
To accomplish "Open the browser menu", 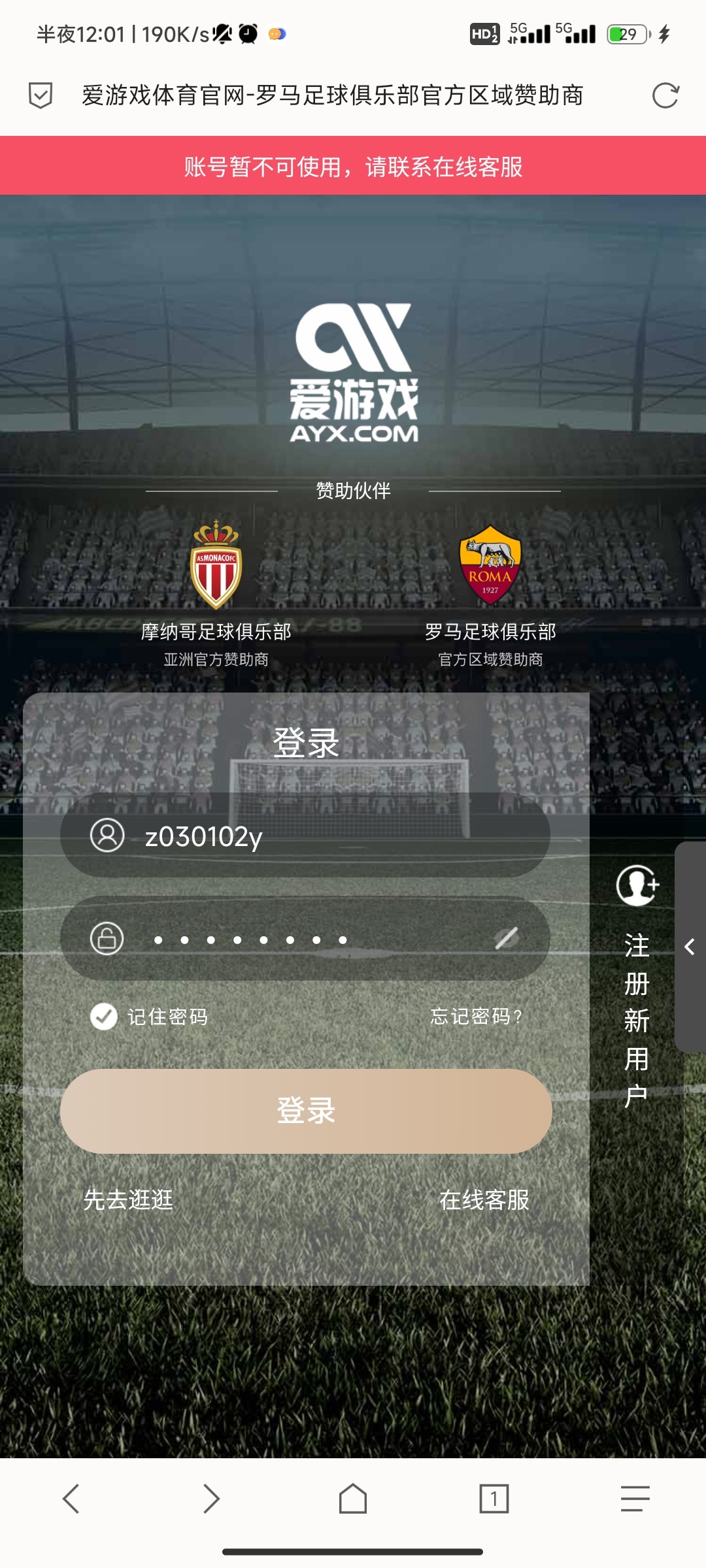I will point(635,1499).
